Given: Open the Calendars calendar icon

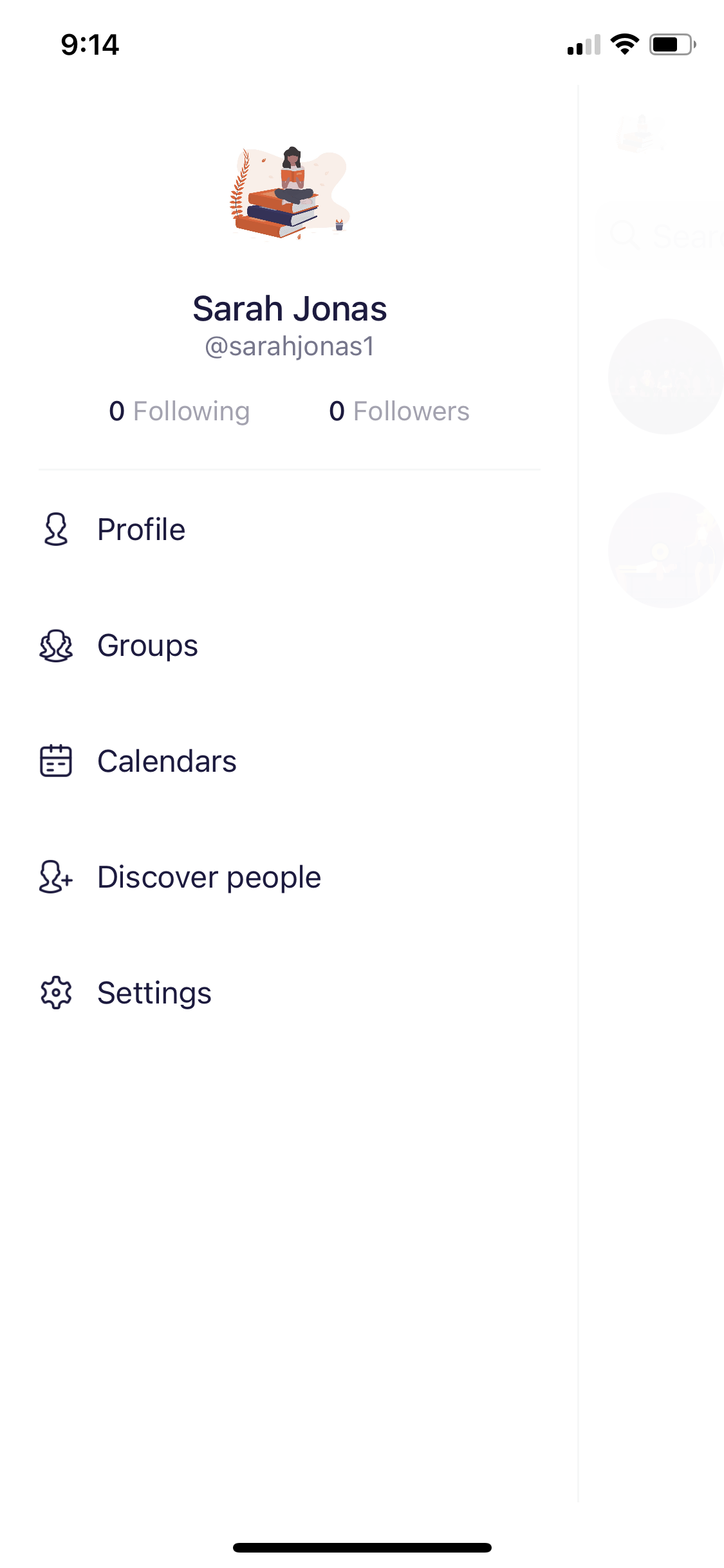Looking at the screenshot, I should [55, 761].
